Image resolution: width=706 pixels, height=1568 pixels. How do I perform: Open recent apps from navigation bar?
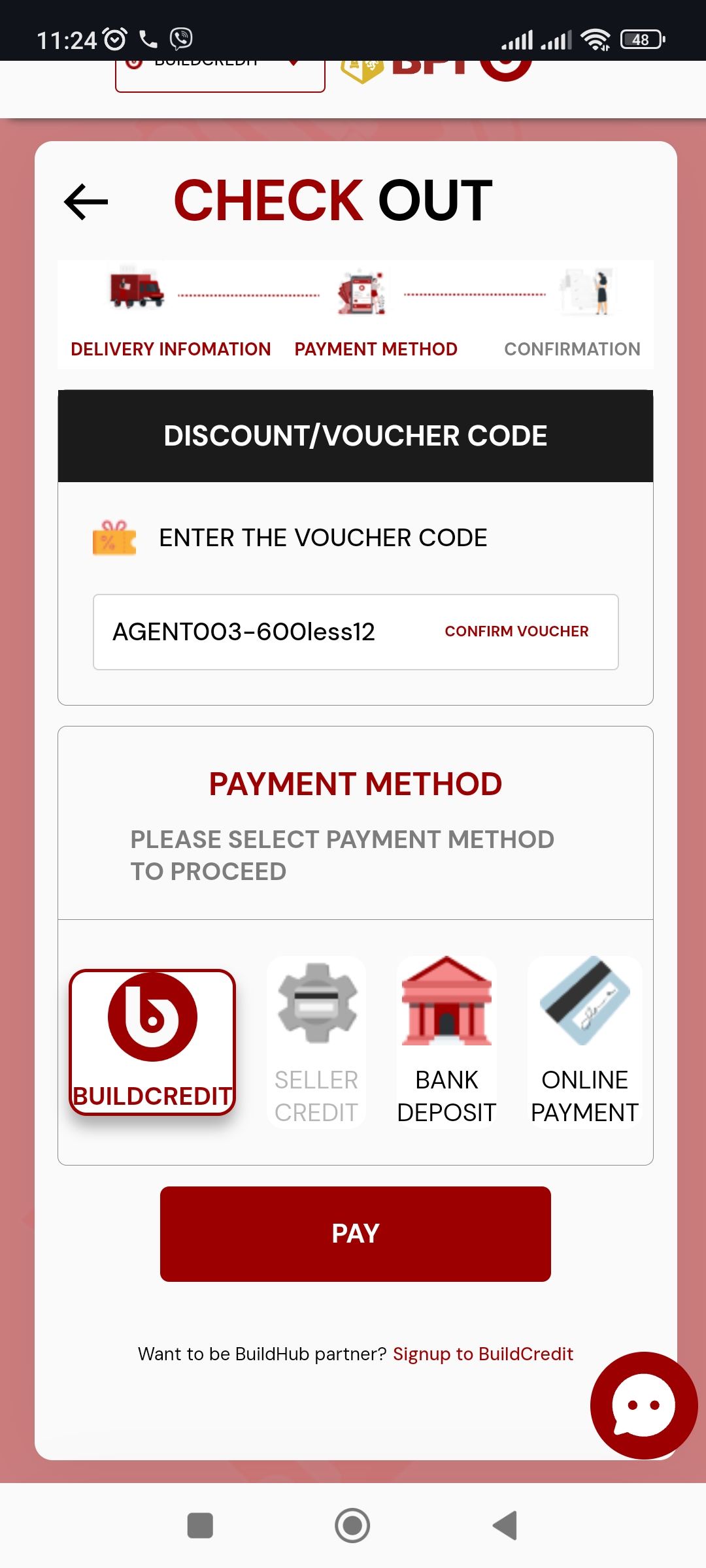point(200,1526)
